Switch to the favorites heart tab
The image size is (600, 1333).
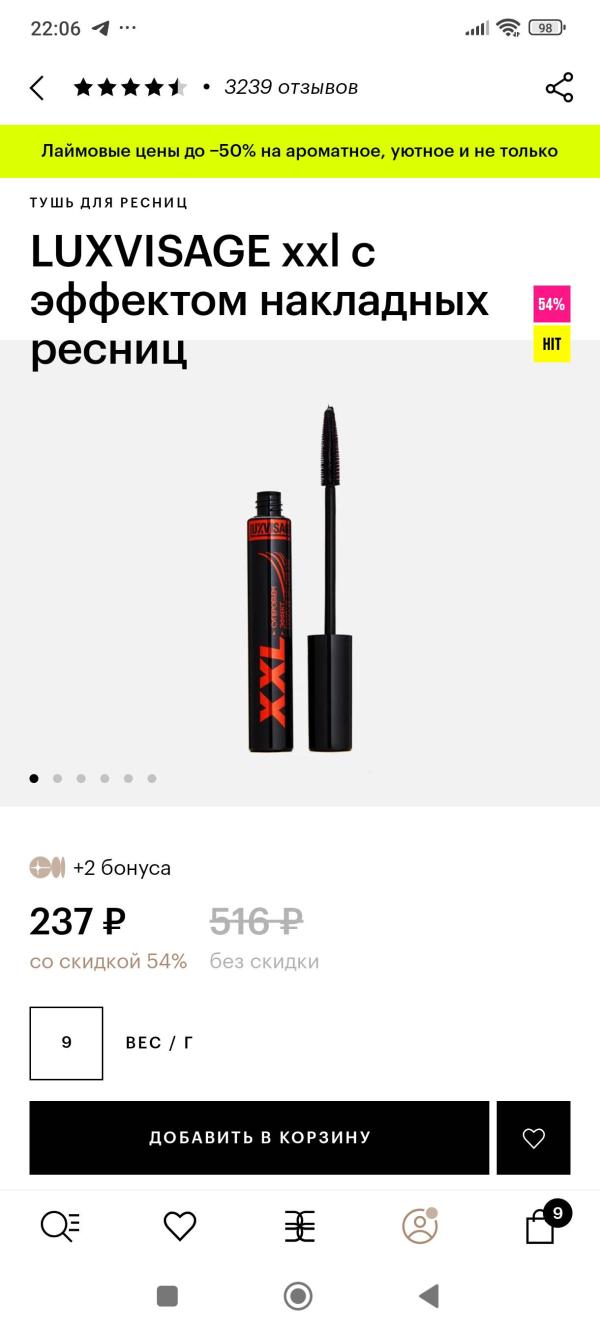tap(180, 1226)
